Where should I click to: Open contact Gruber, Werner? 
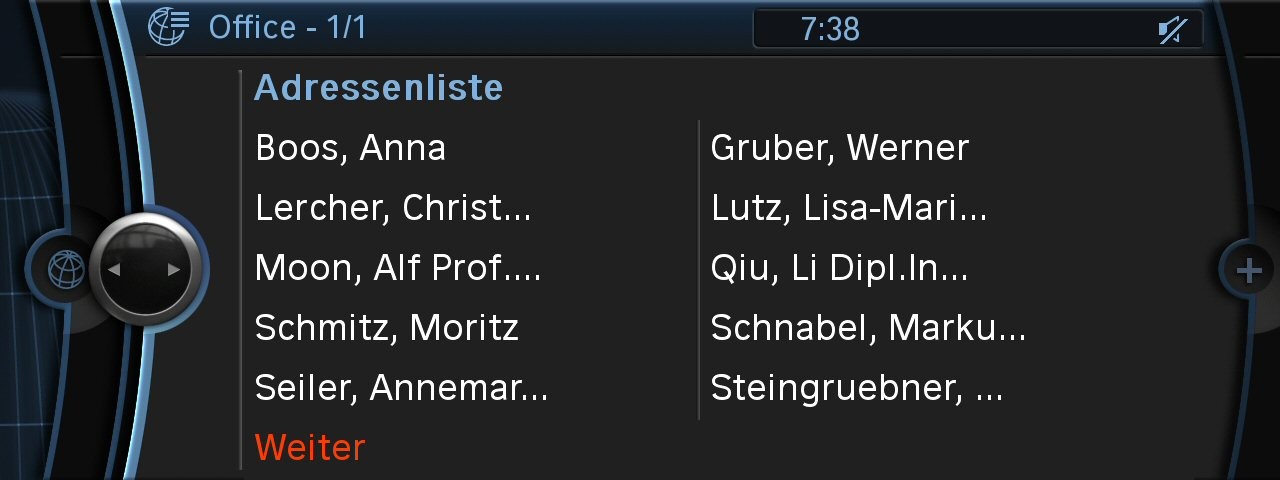pyautogui.click(x=839, y=148)
